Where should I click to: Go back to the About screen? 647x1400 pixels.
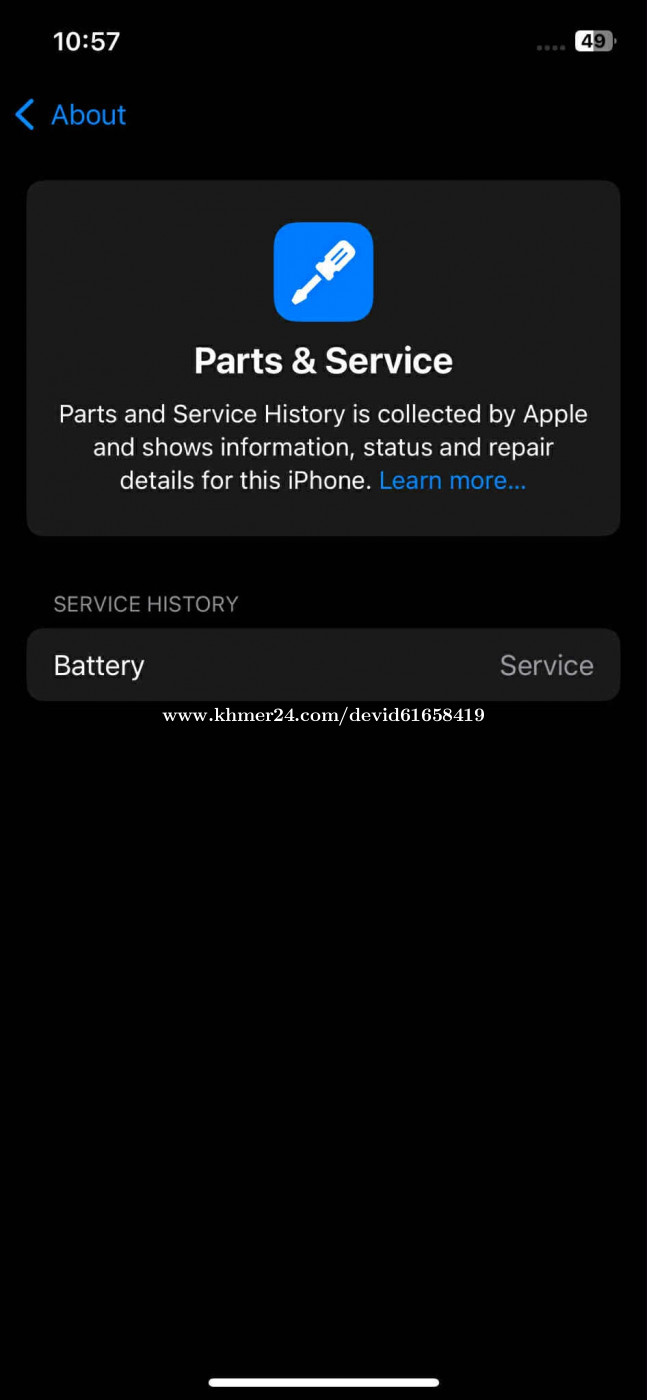pos(71,115)
